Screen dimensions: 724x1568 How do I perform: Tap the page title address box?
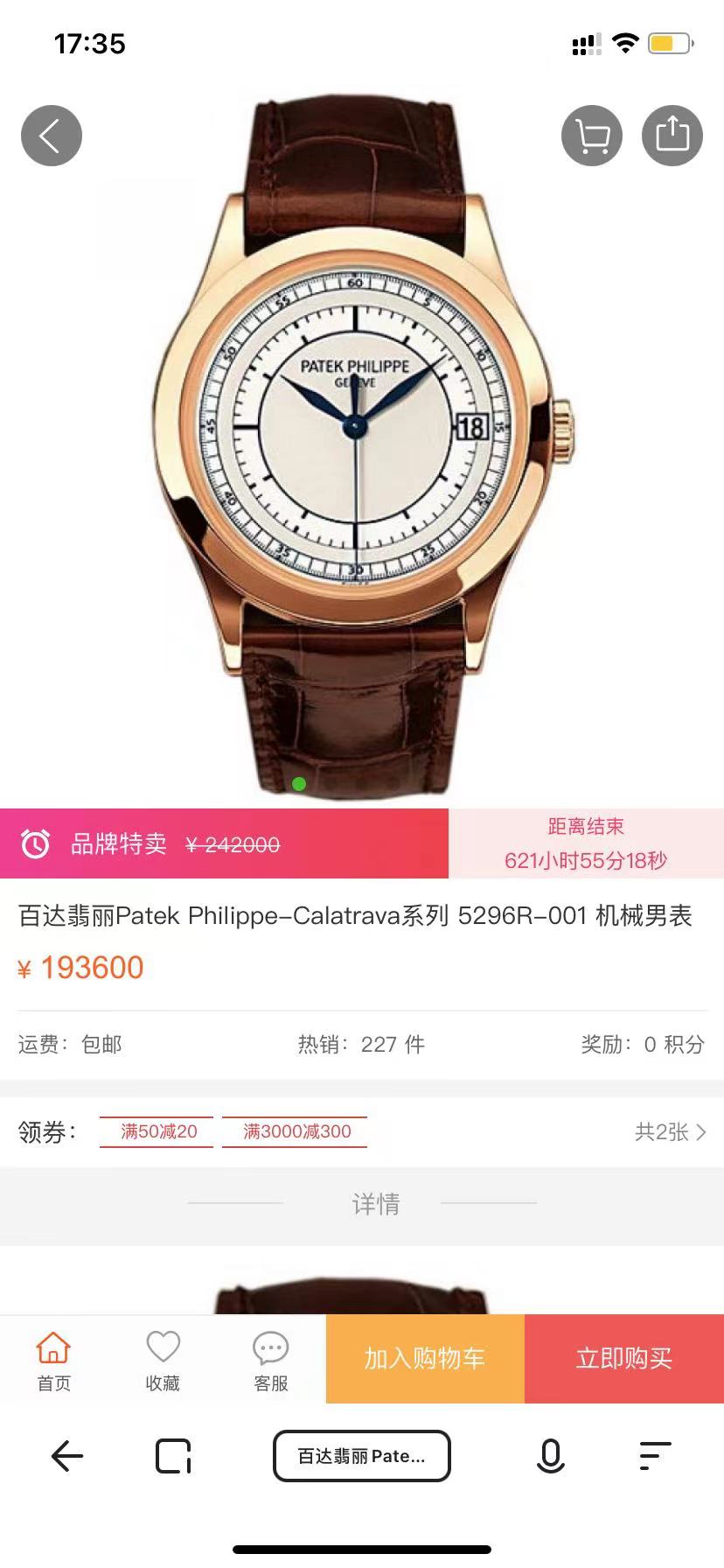[x=362, y=1456]
